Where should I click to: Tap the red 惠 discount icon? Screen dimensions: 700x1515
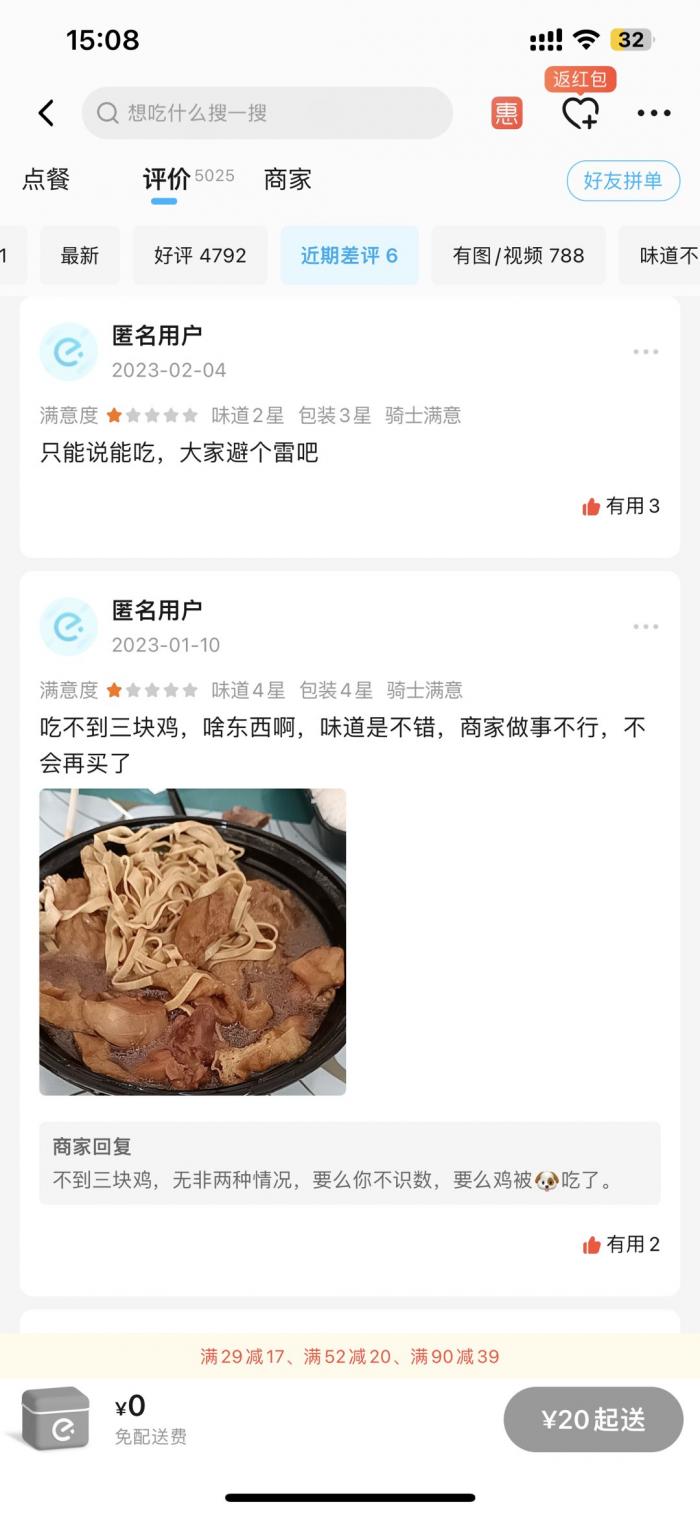507,113
